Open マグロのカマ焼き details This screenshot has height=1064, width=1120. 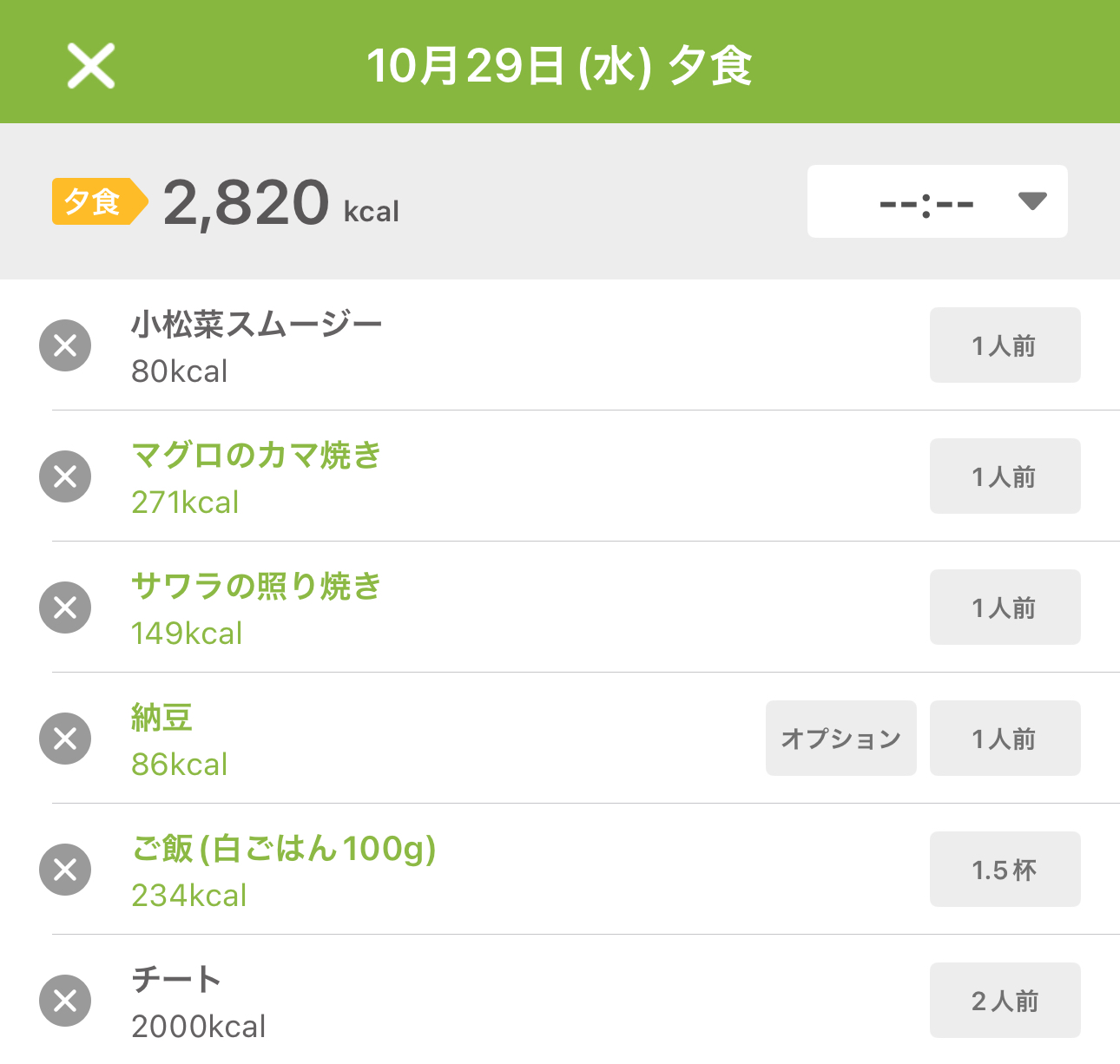pyautogui.click(x=256, y=456)
